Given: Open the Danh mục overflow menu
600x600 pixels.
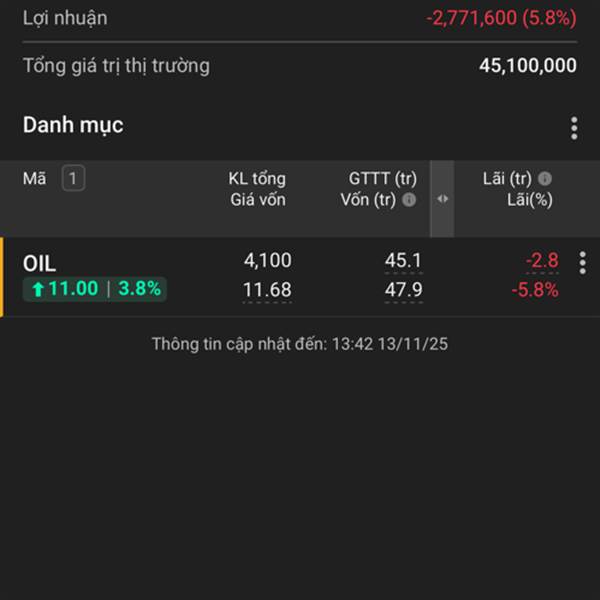Looking at the screenshot, I should point(574,128).
